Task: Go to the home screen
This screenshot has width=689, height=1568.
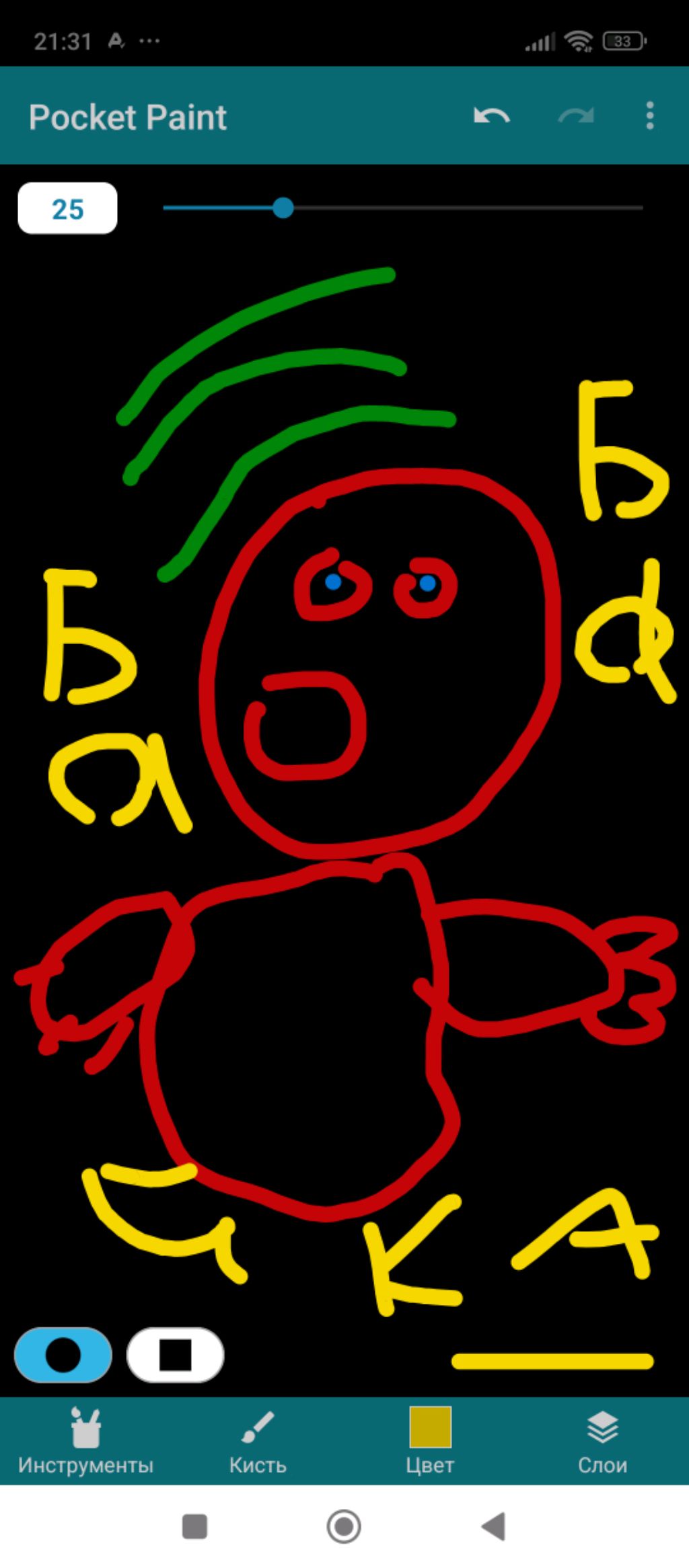Action: (344, 1526)
